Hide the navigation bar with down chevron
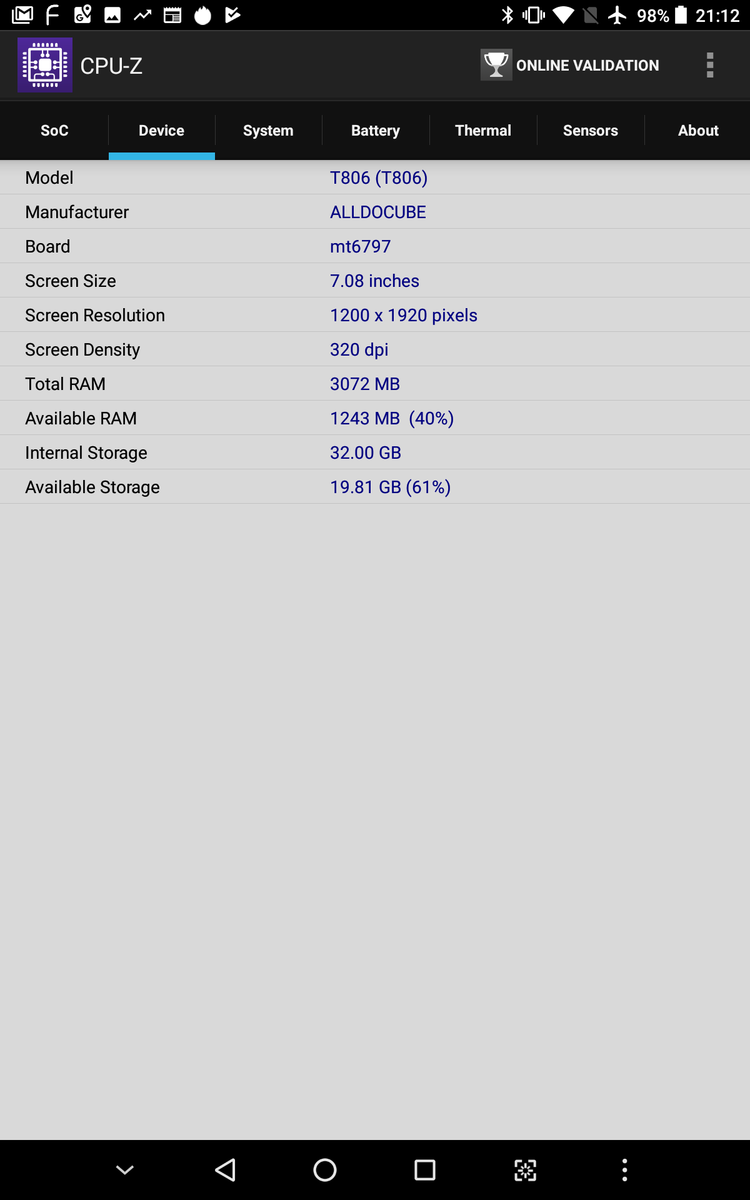 [x=125, y=1170]
